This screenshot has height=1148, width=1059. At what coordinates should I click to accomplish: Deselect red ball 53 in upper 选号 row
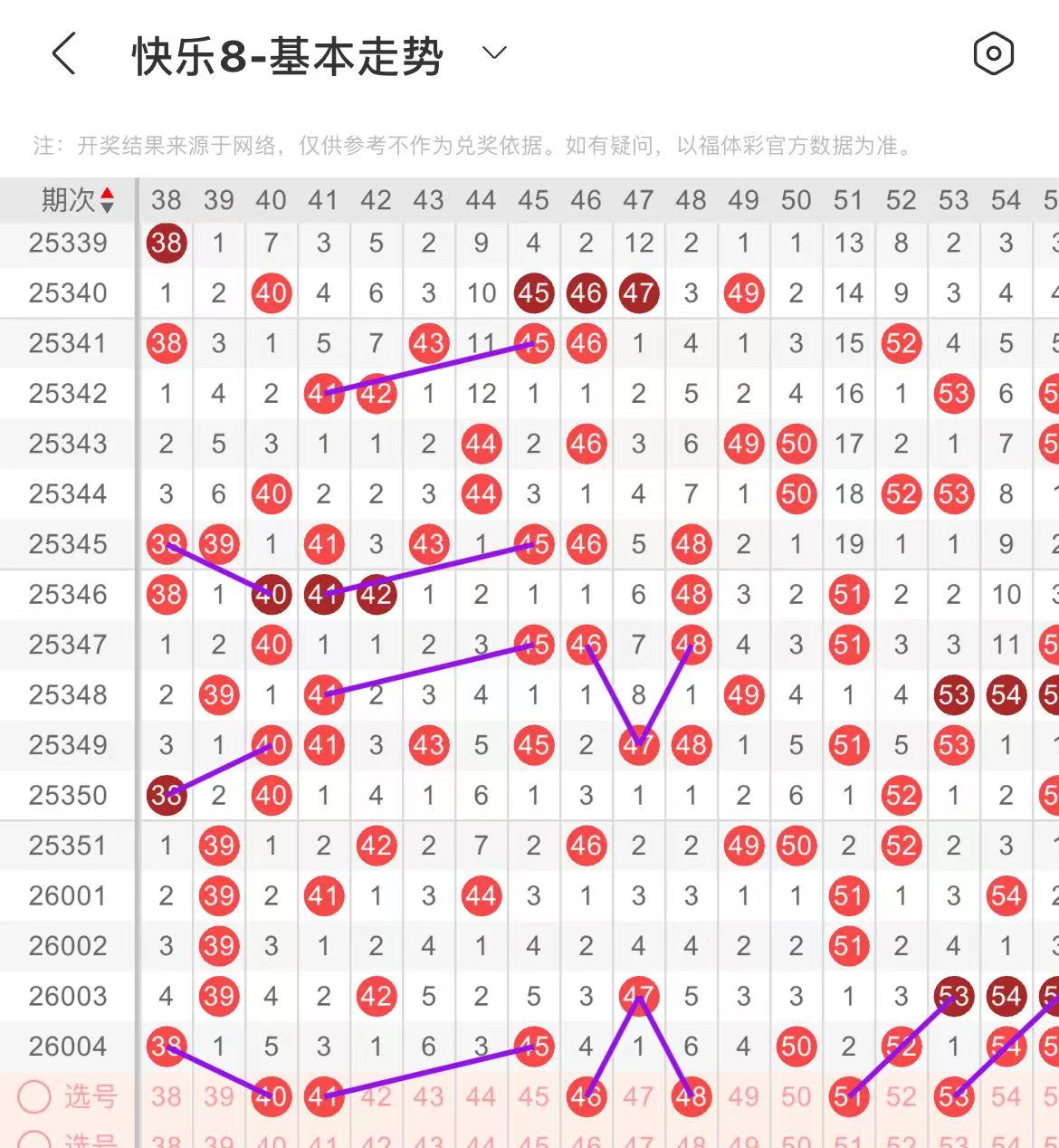[954, 1096]
